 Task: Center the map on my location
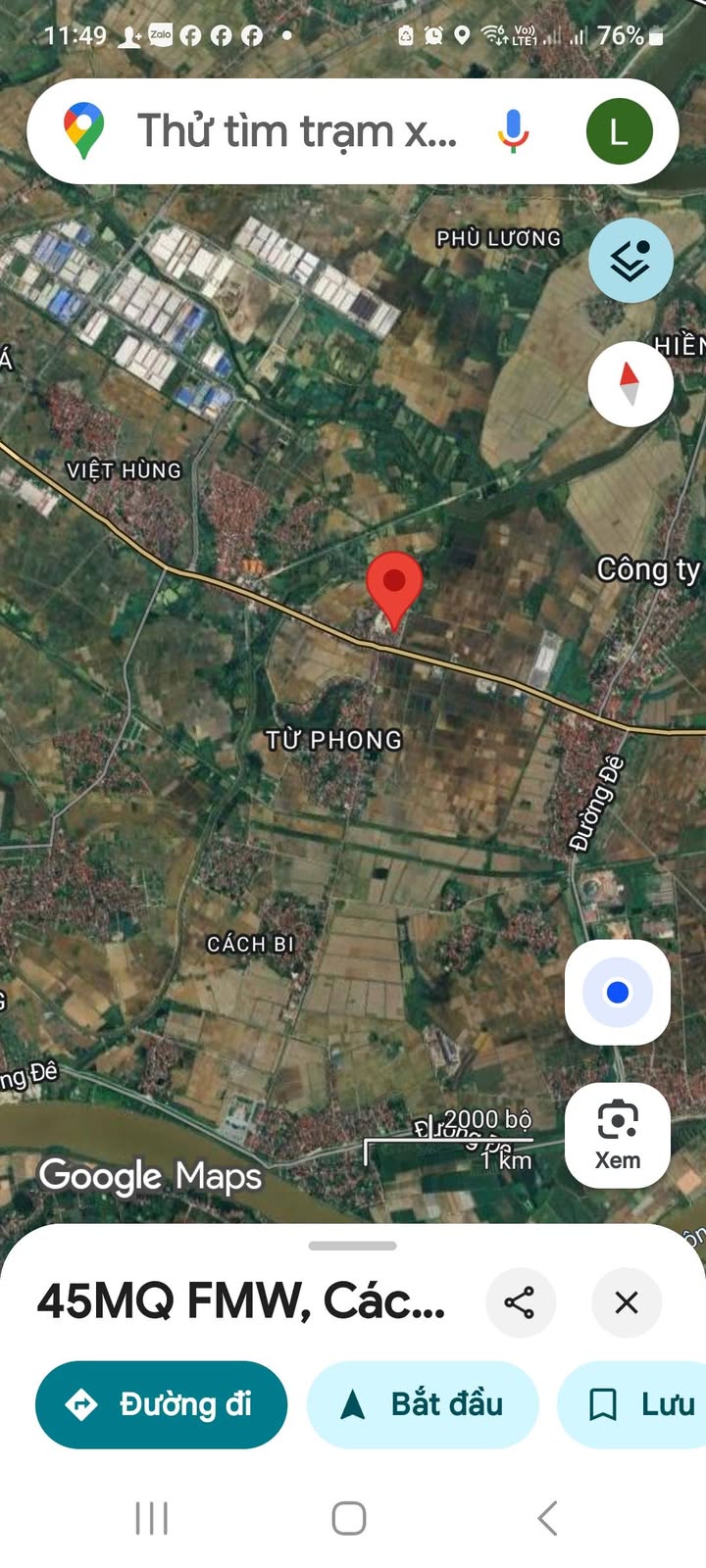point(618,993)
